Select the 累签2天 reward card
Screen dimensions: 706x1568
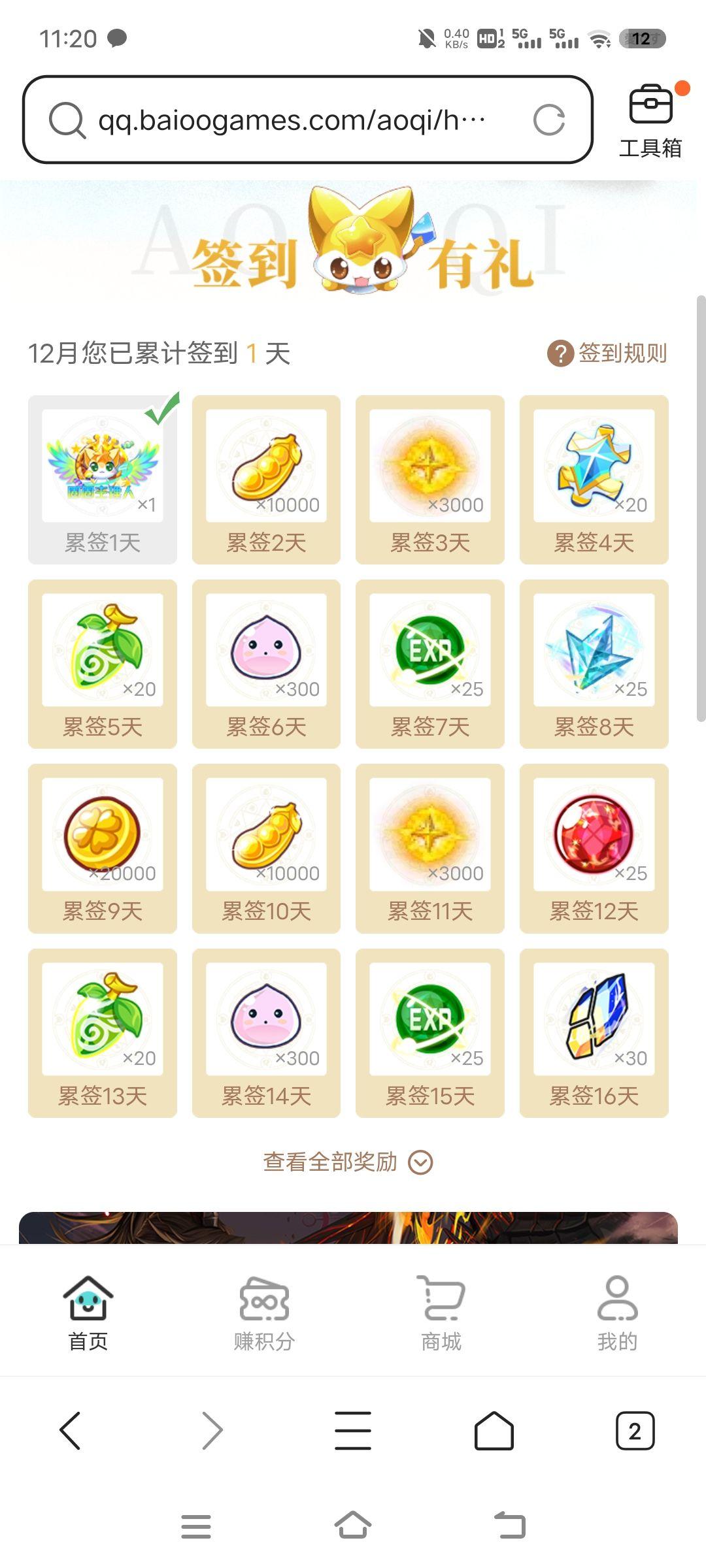pyautogui.click(x=266, y=479)
